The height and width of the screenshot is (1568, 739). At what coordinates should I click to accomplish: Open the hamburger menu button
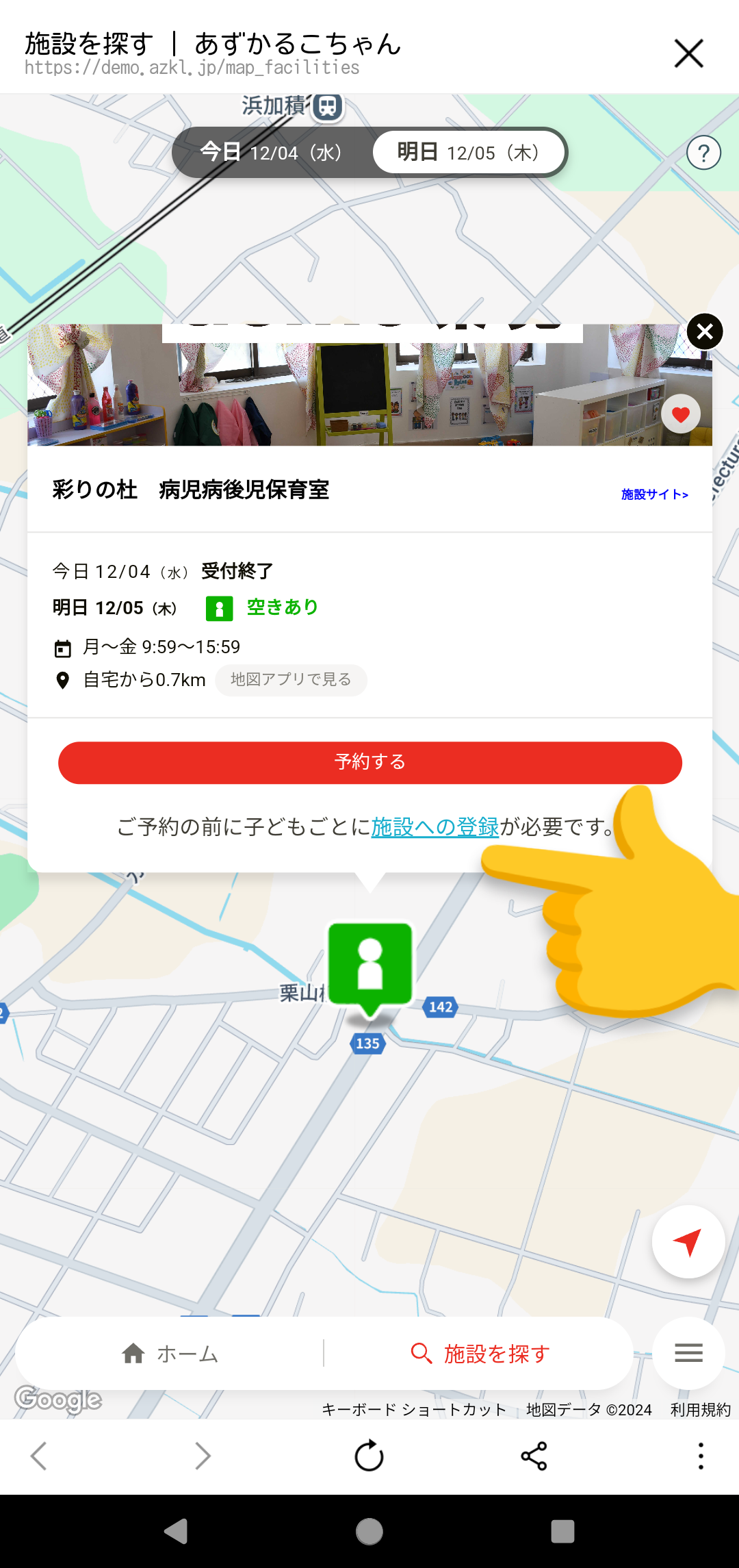(688, 1353)
